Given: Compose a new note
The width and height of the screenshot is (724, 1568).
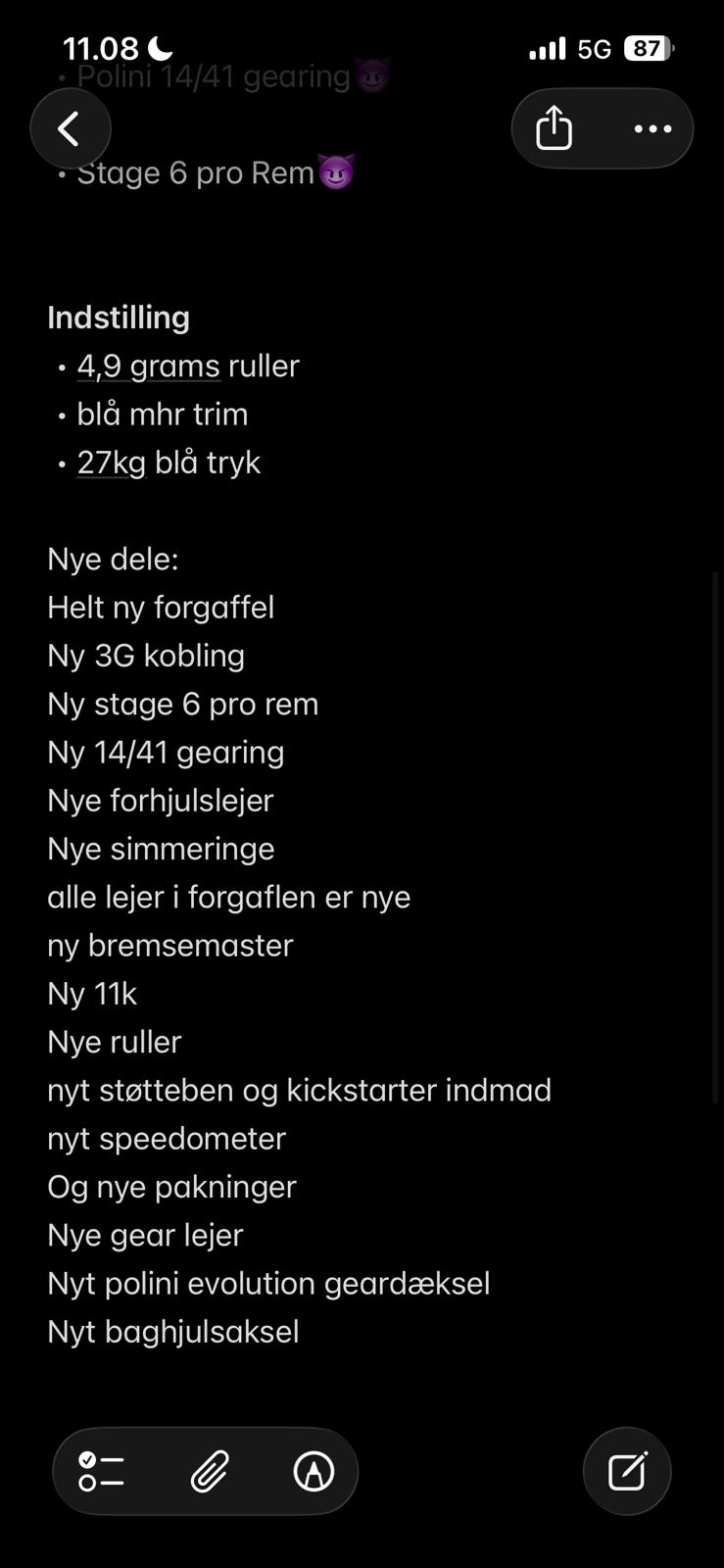Looking at the screenshot, I should 627,1471.
